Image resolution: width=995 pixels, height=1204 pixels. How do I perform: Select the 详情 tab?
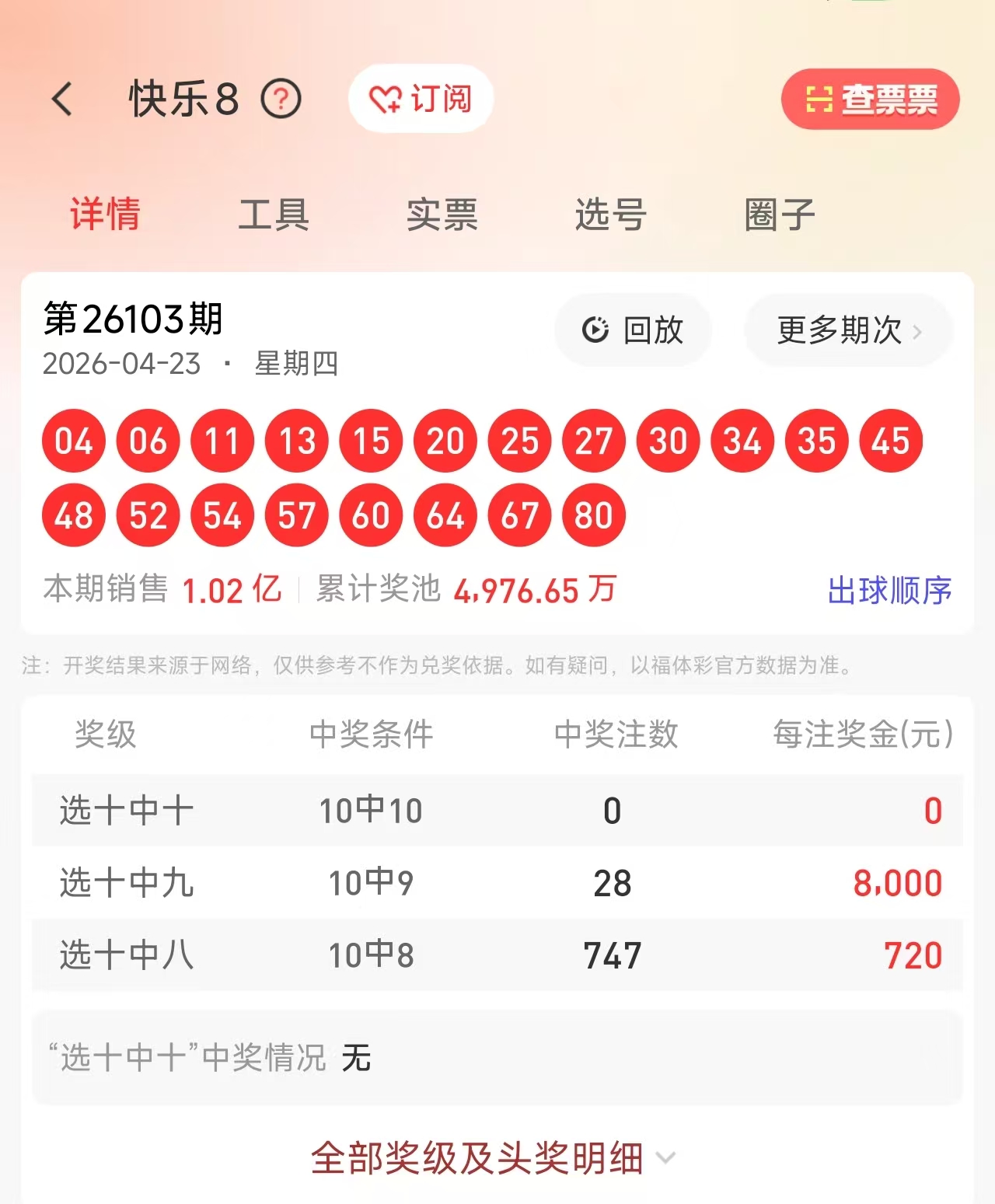coord(105,215)
